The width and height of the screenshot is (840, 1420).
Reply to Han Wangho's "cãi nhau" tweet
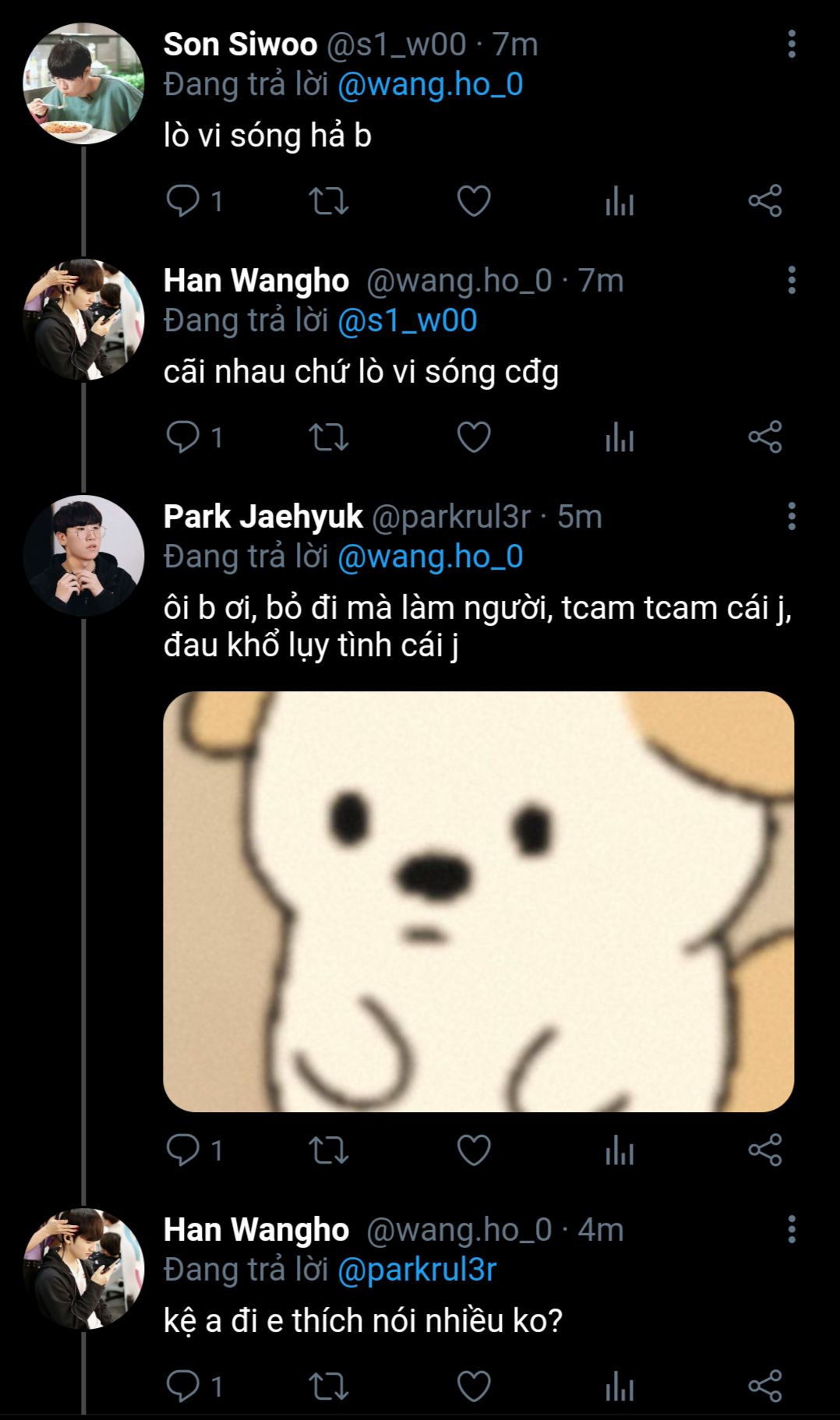[184, 437]
